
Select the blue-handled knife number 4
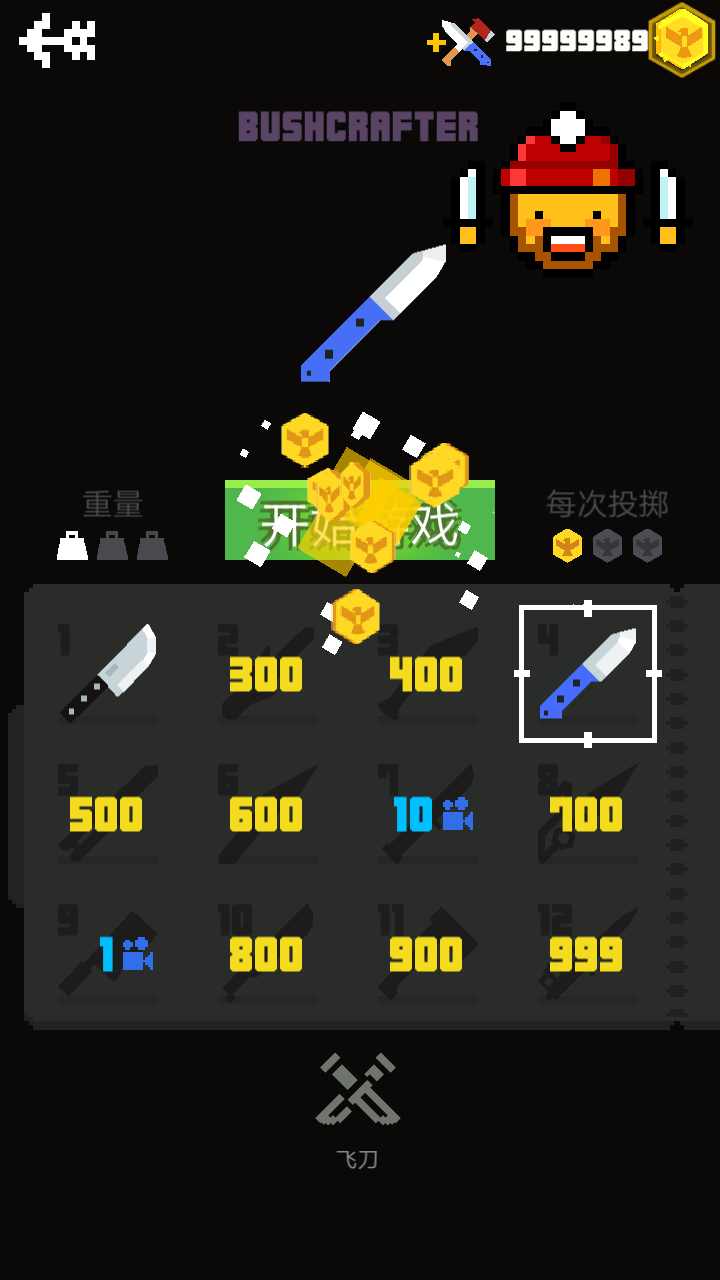587,673
